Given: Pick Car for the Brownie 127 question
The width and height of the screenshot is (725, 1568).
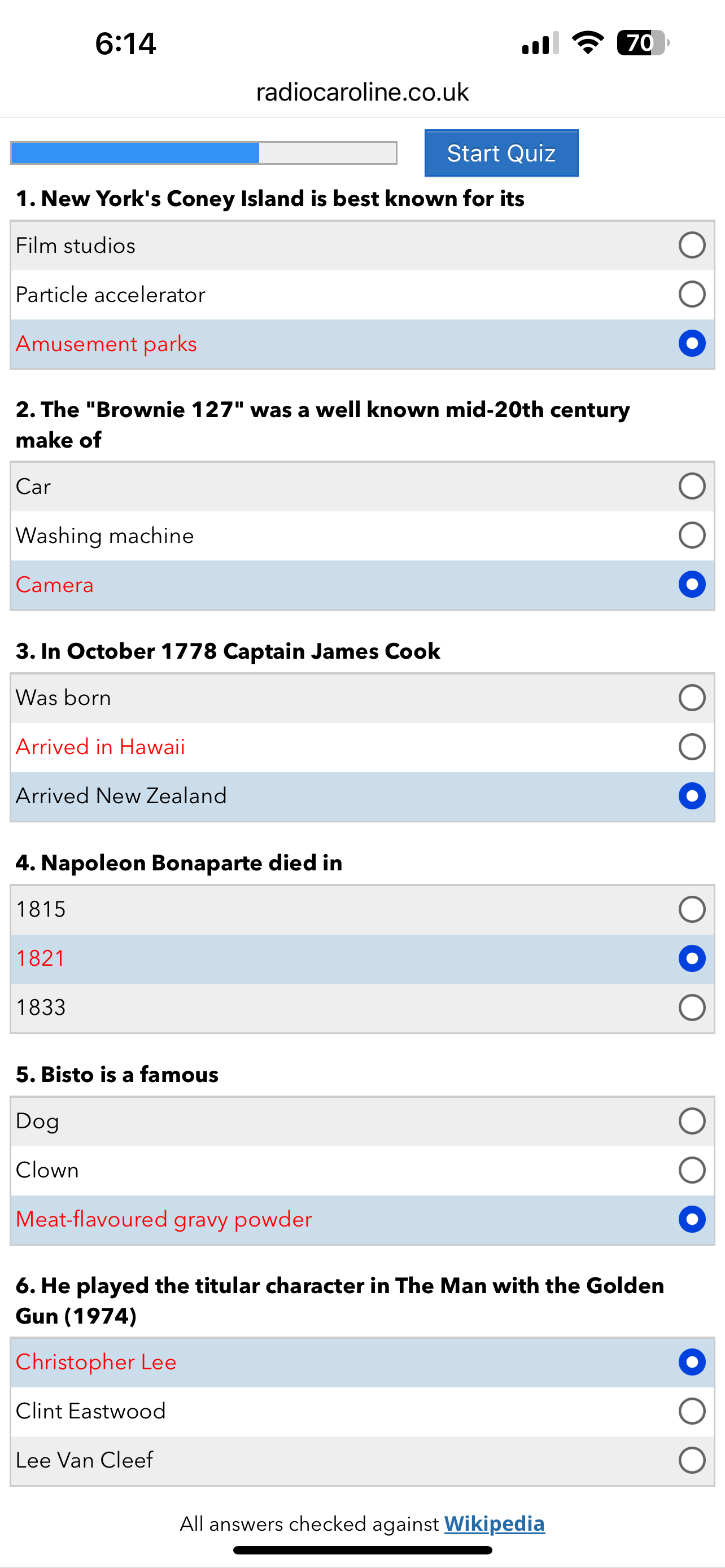Looking at the screenshot, I should coord(362,487).
